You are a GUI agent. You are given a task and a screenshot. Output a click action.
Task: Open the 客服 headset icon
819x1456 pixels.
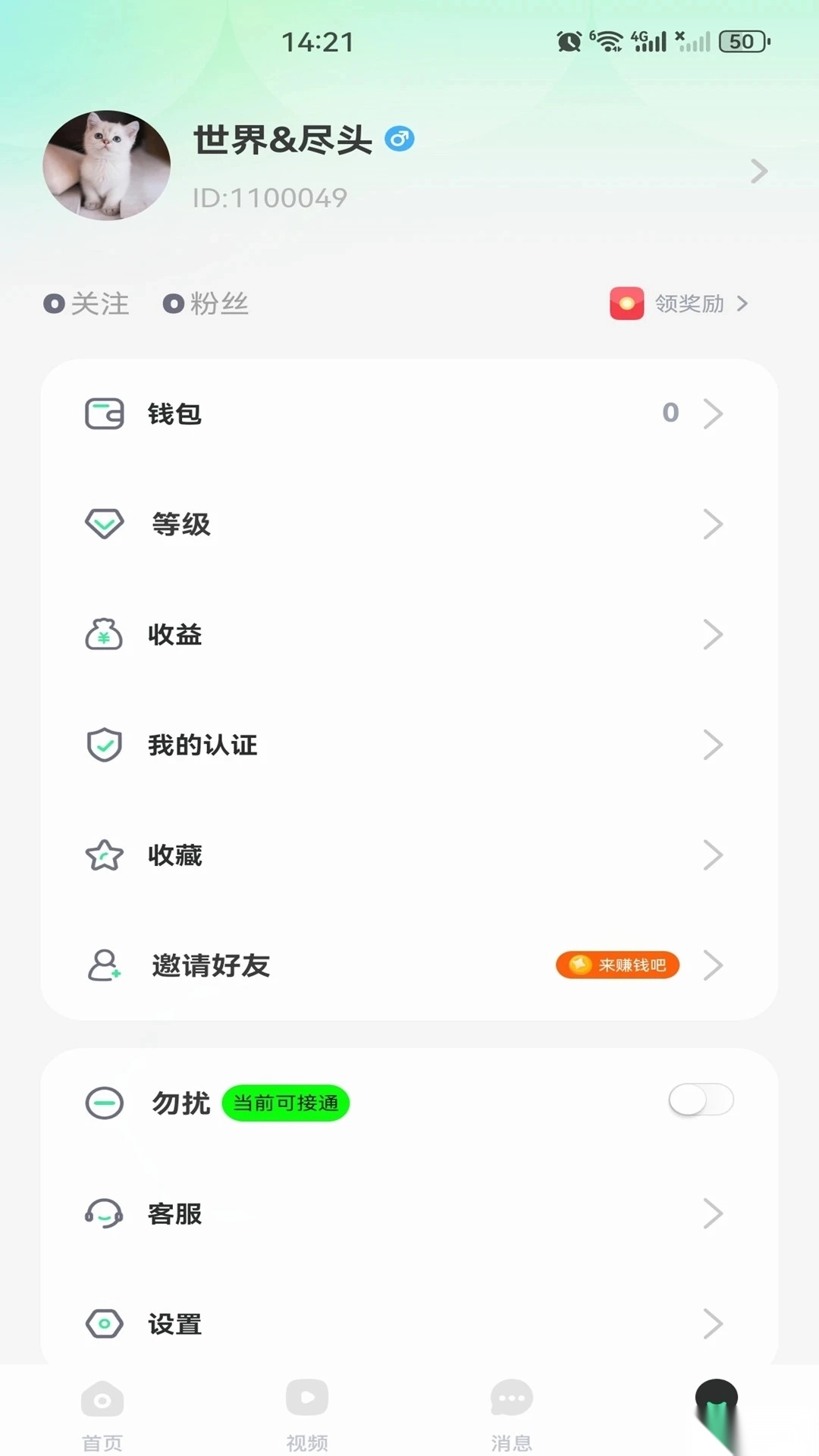click(x=105, y=1214)
